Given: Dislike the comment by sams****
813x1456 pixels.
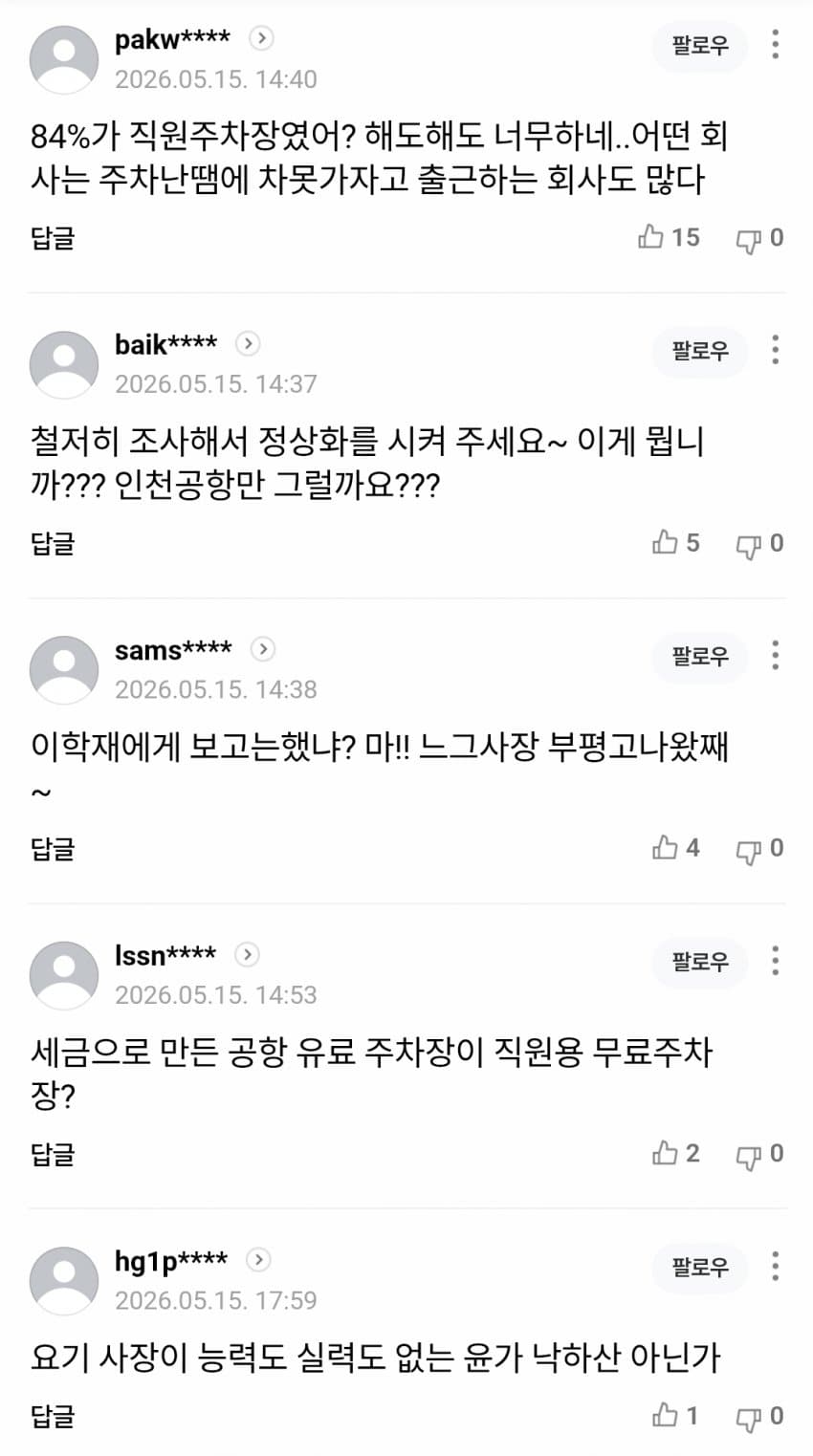Looking at the screenshot, I should coord(760,849).
